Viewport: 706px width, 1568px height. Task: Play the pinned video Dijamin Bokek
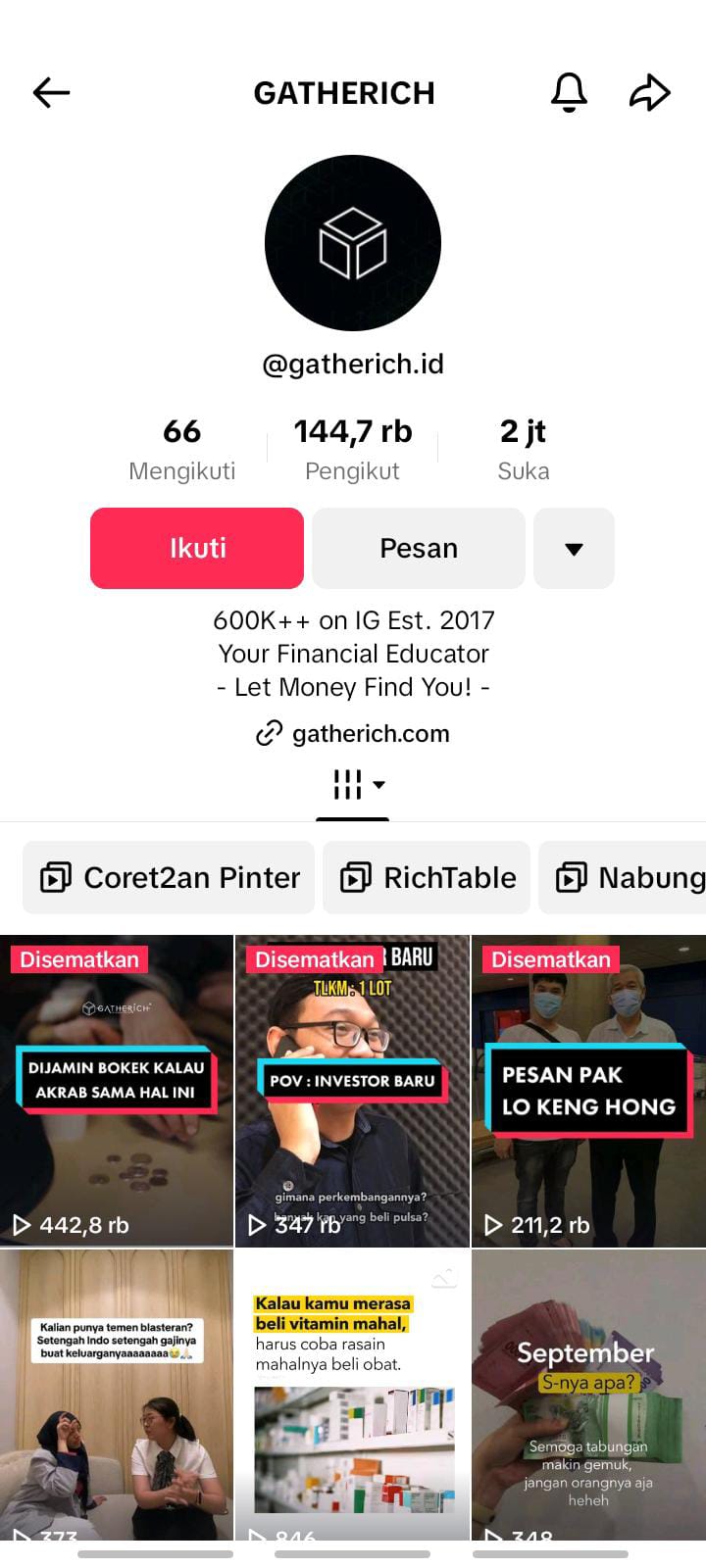(117, 1090)
